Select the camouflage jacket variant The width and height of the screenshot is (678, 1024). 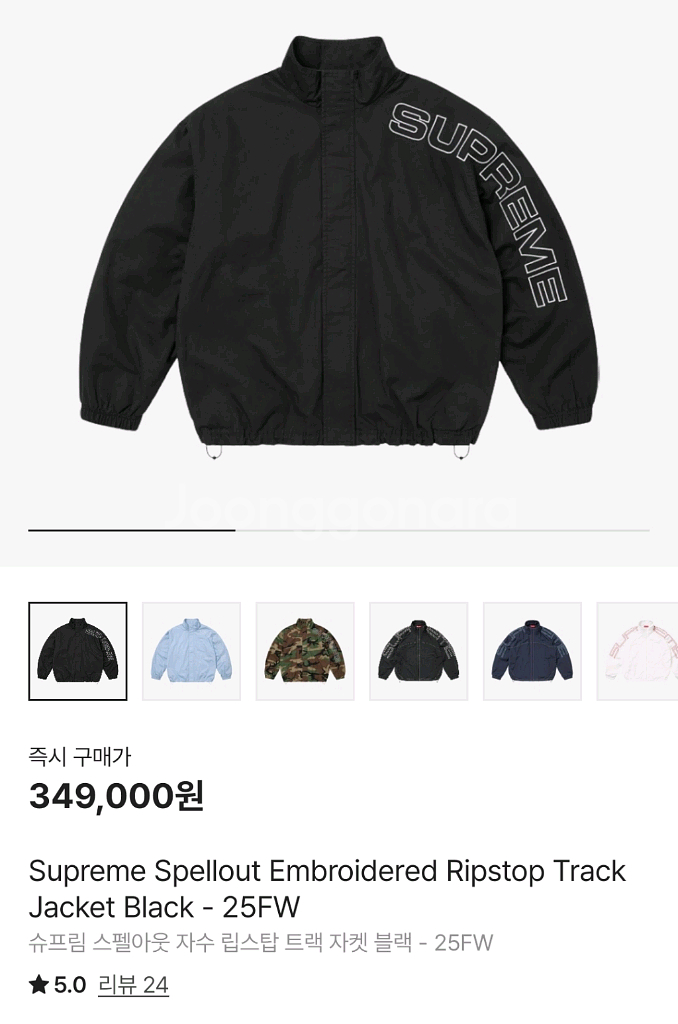click(x=305, y=651)
